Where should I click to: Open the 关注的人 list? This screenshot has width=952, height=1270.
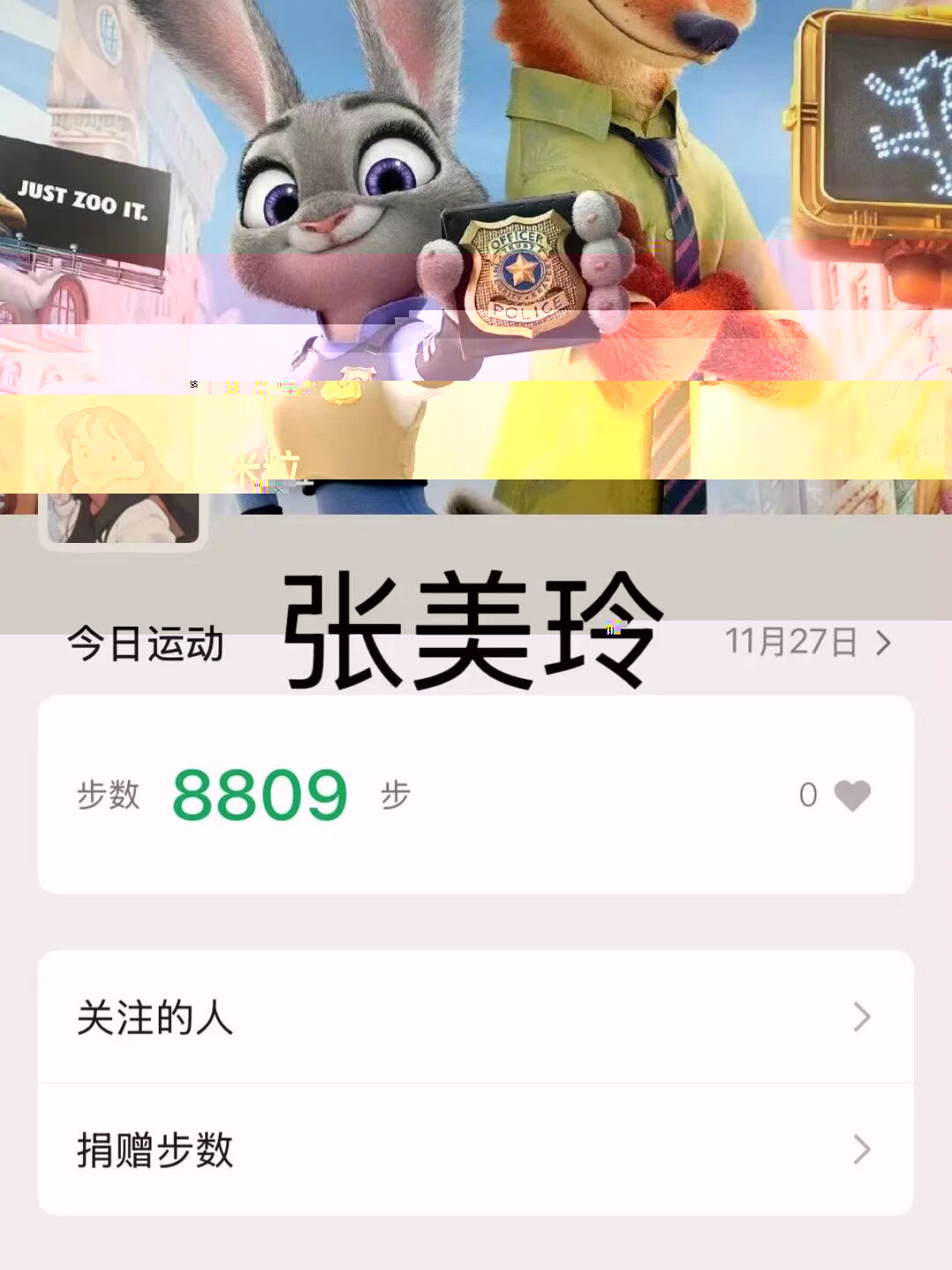(475, 1017)
